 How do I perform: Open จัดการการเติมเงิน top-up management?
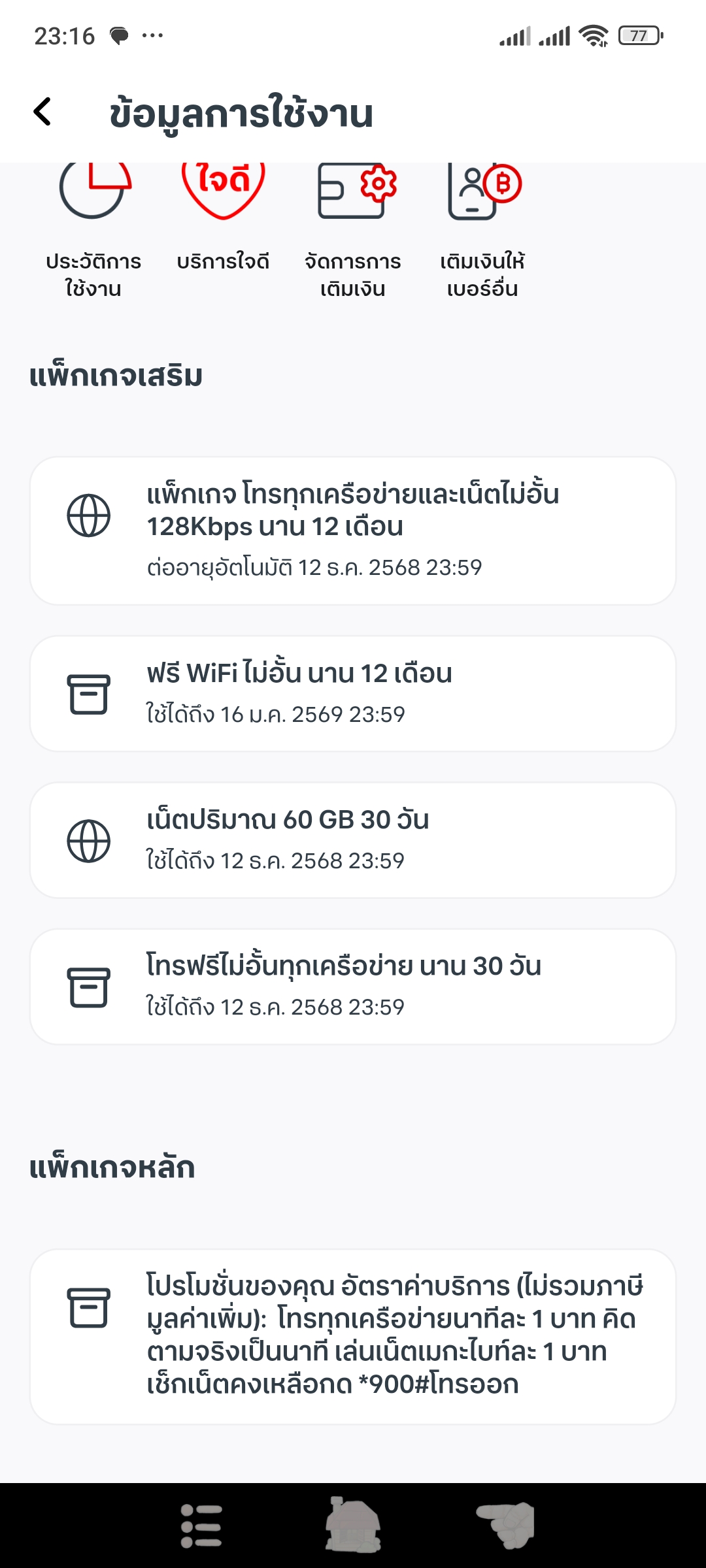353,229
